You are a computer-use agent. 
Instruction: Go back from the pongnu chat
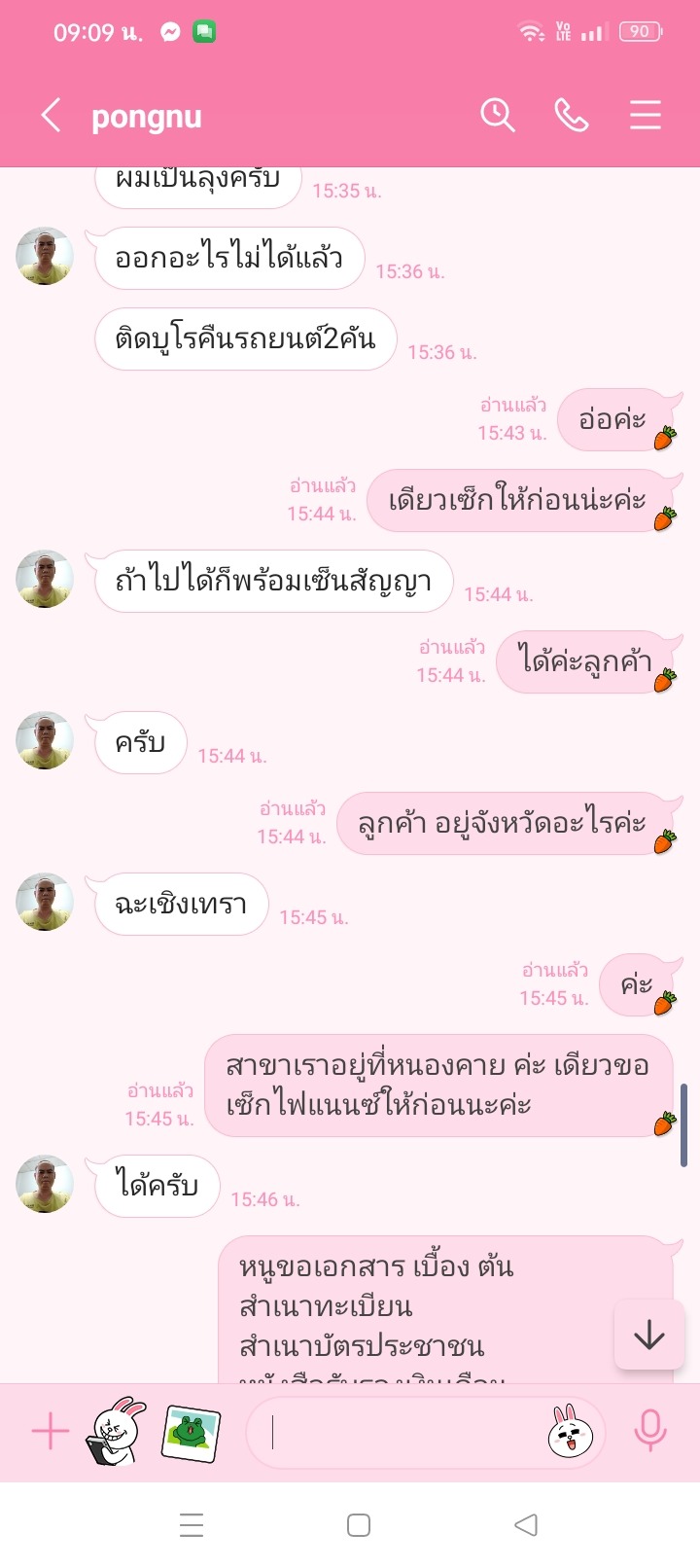(52, 116)
